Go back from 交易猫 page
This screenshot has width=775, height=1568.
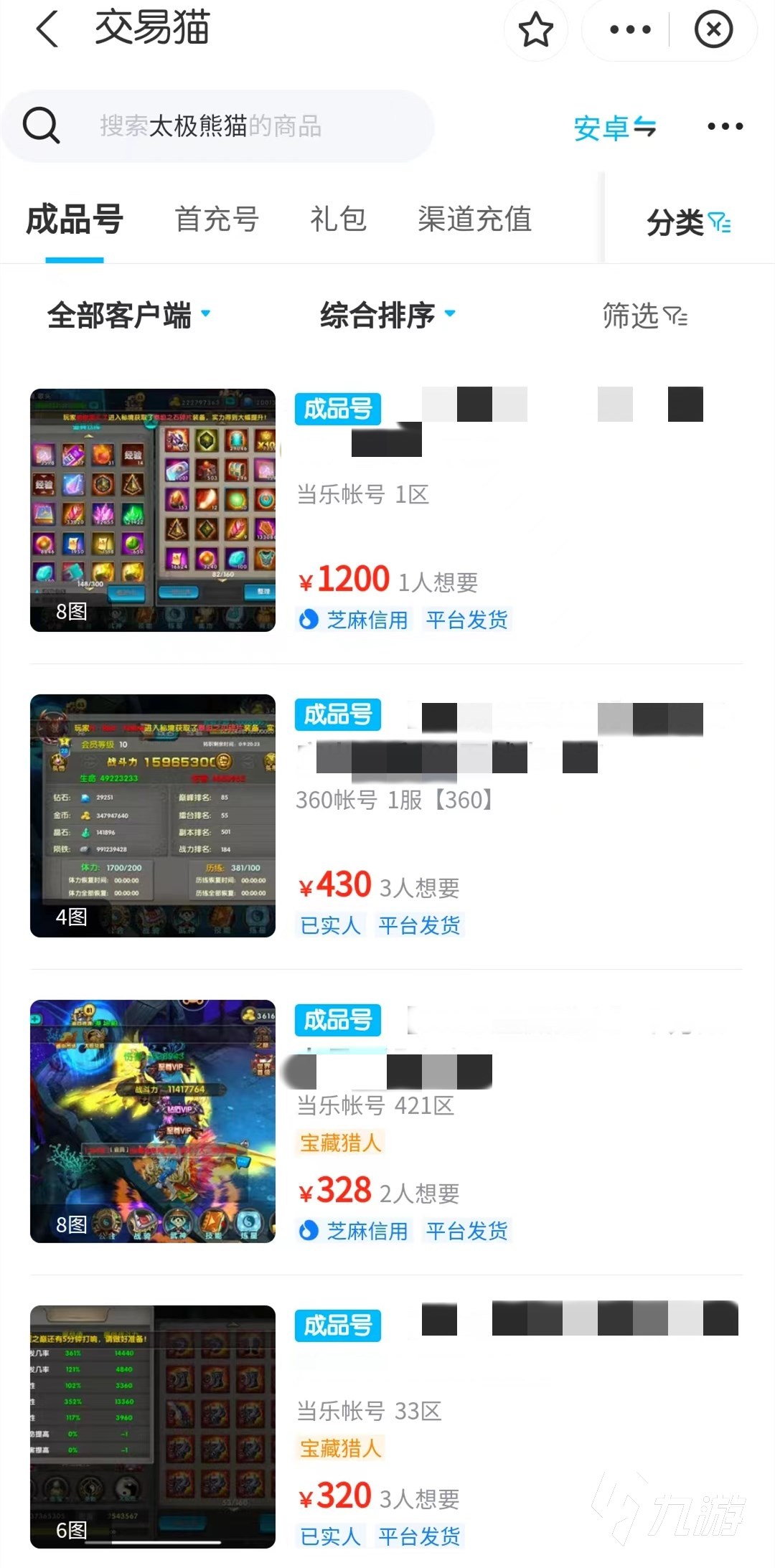[47, 30]
